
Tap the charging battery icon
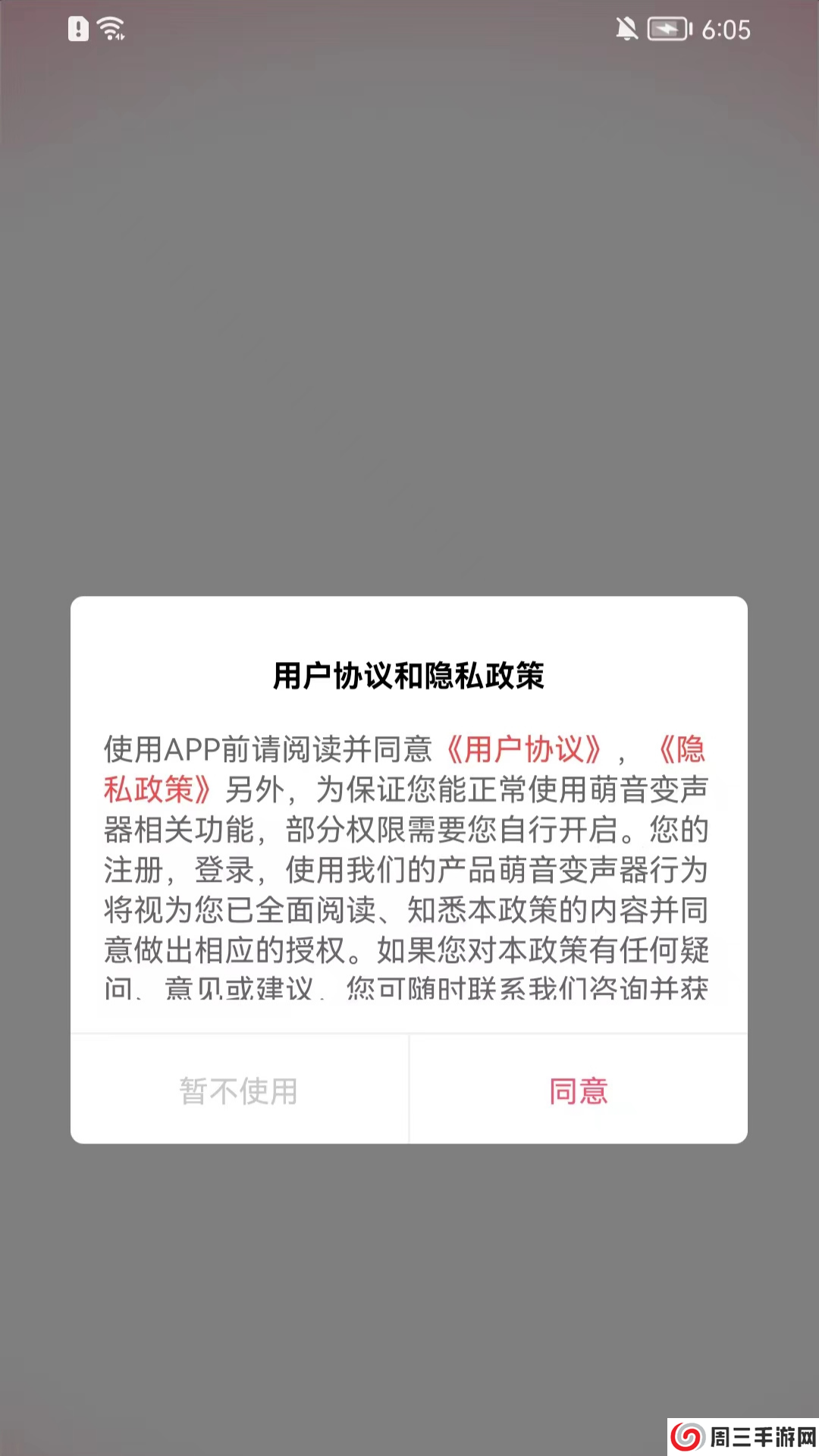(x=666, y=29)
